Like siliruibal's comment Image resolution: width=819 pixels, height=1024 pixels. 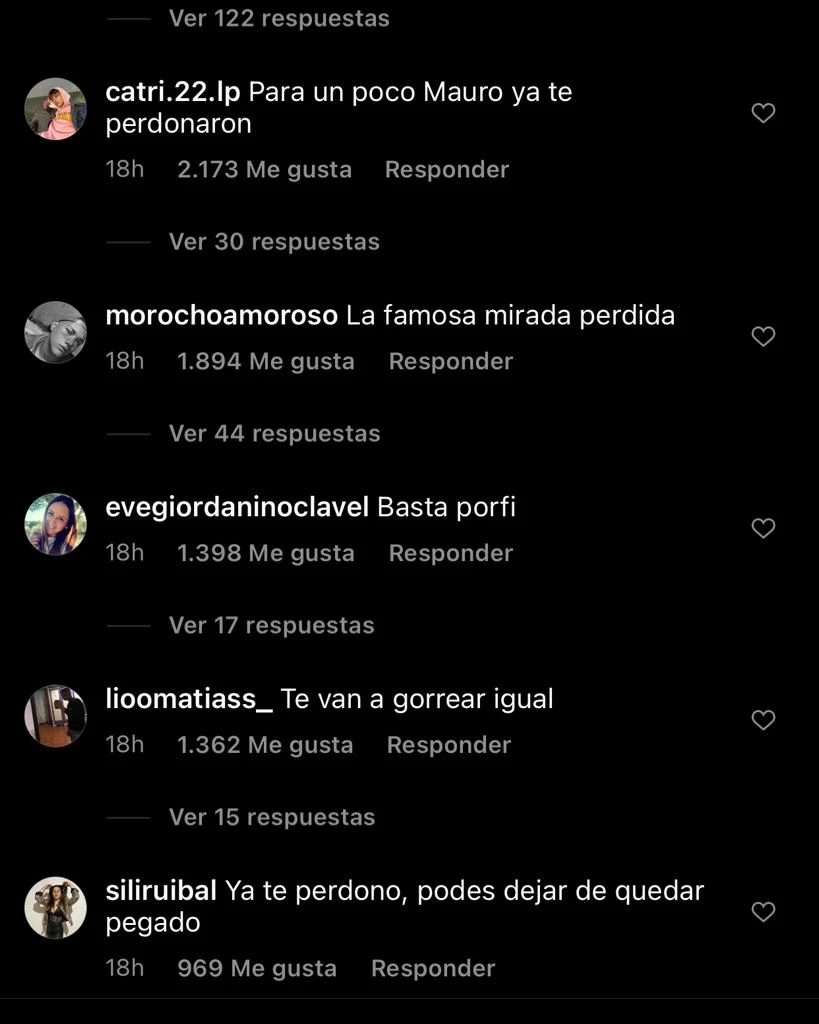pyautogui.click(x=763, y=912)
